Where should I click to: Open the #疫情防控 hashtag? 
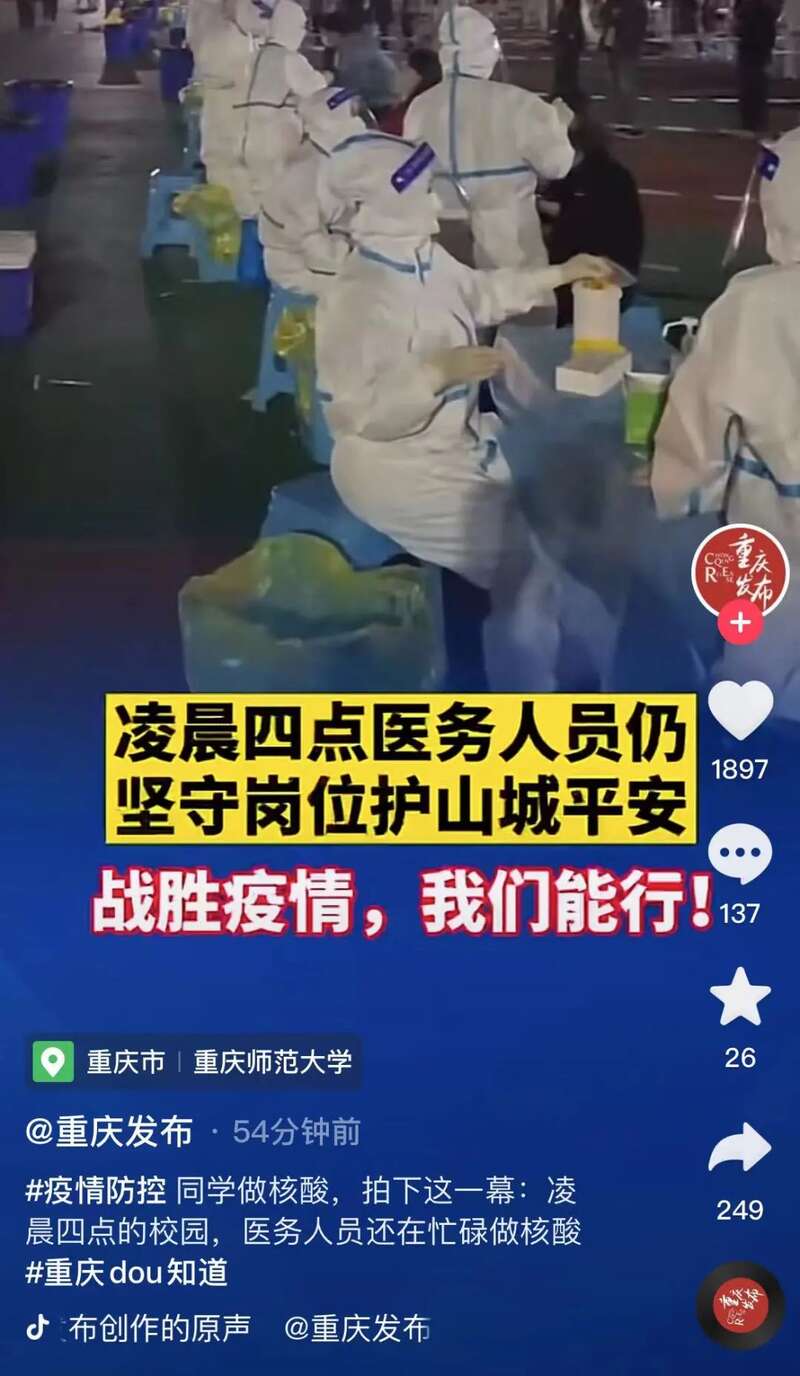tap(96, 1191)
